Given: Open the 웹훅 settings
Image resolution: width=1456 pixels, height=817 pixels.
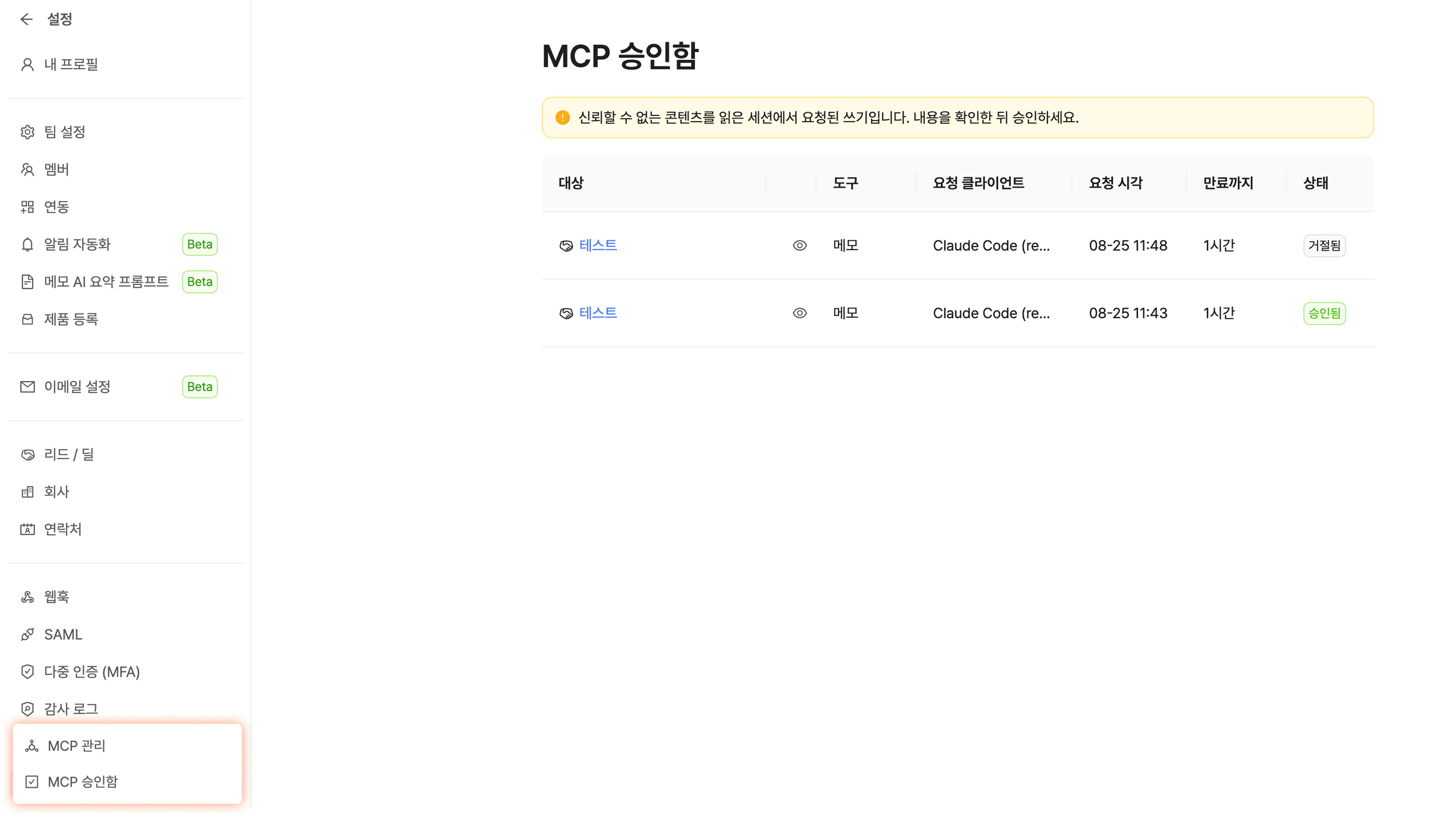Looking at the screenshot, I should pyautogui.click(x=126, y=597).
